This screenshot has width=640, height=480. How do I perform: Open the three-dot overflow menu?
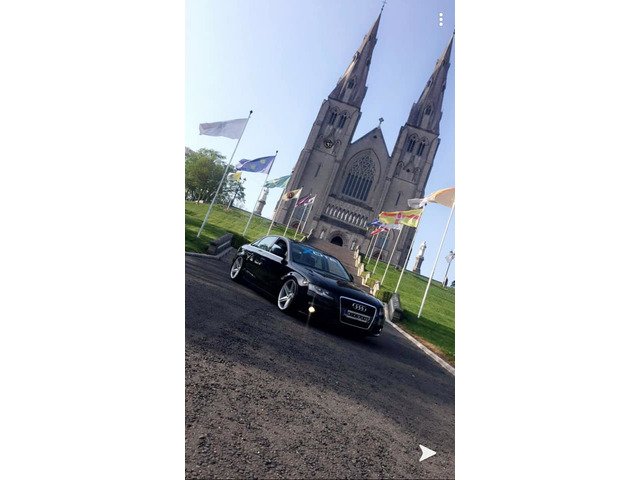click(440, 19)
